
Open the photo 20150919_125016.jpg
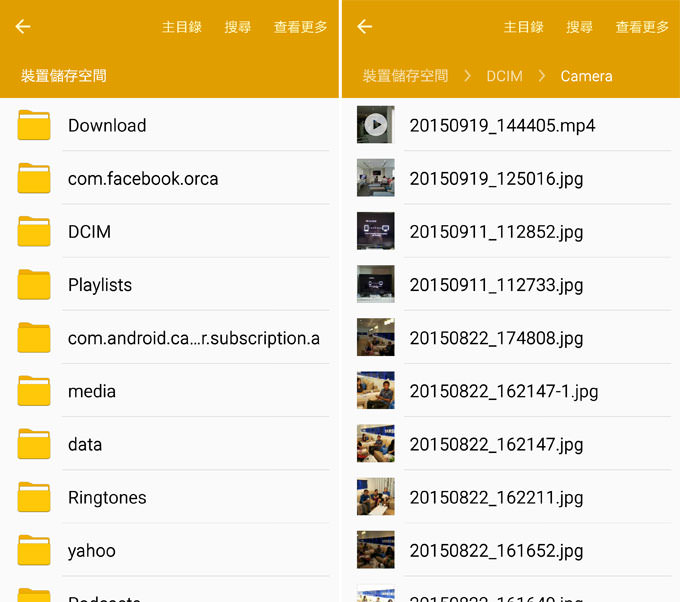coord(496,179)
